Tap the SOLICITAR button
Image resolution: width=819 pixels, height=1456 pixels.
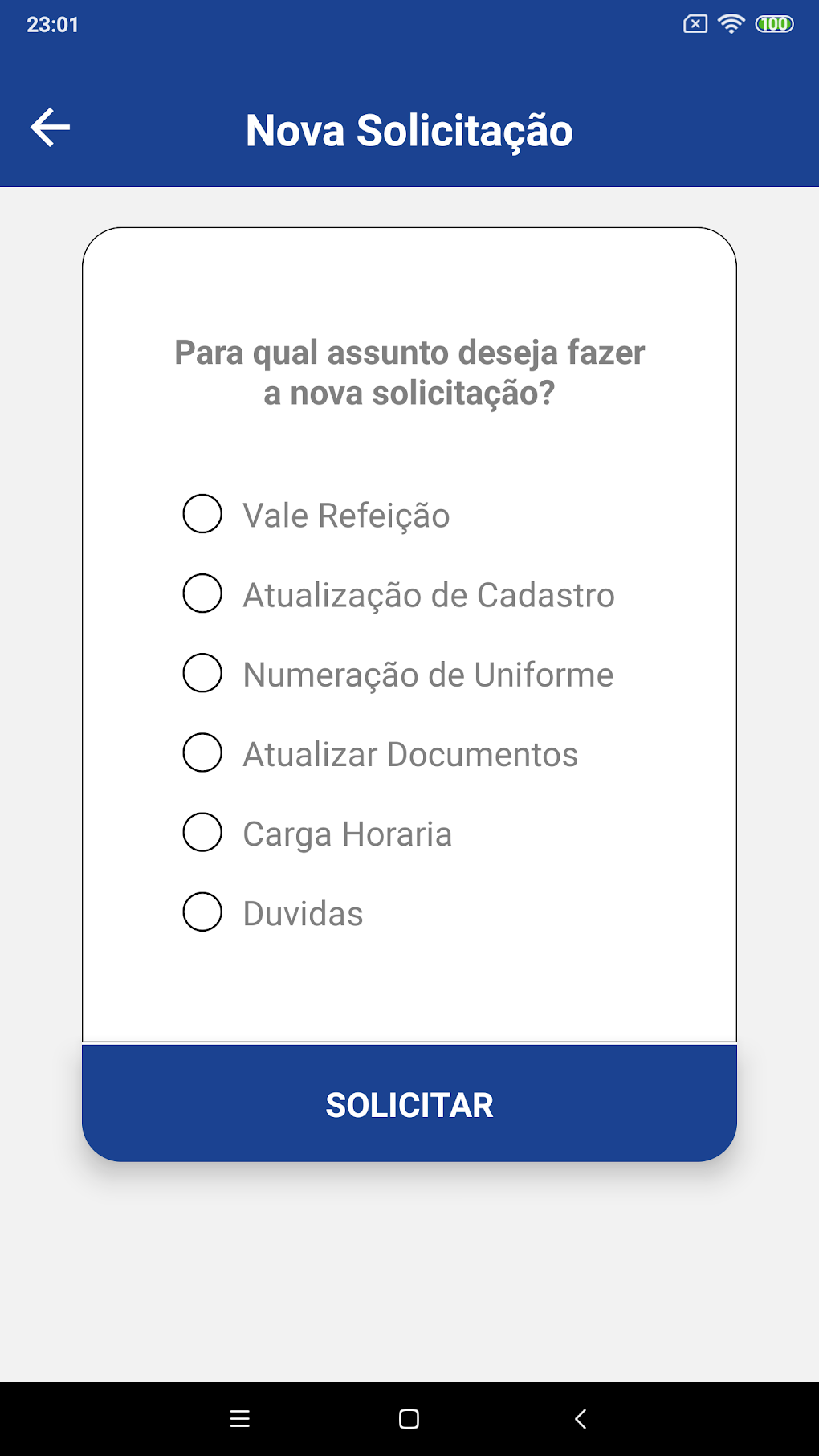tap(409, 1104)
